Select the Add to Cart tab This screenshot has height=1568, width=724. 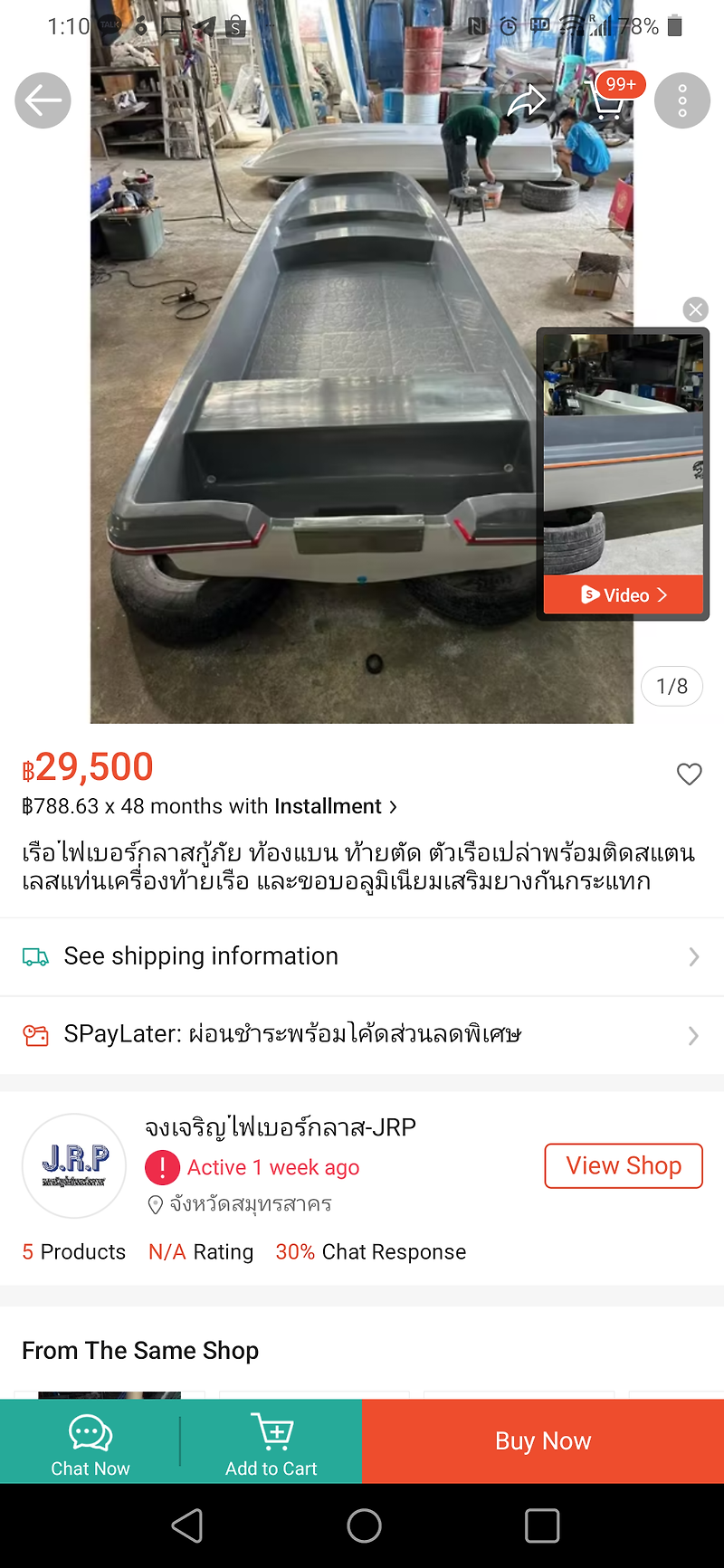(271, 1440)
